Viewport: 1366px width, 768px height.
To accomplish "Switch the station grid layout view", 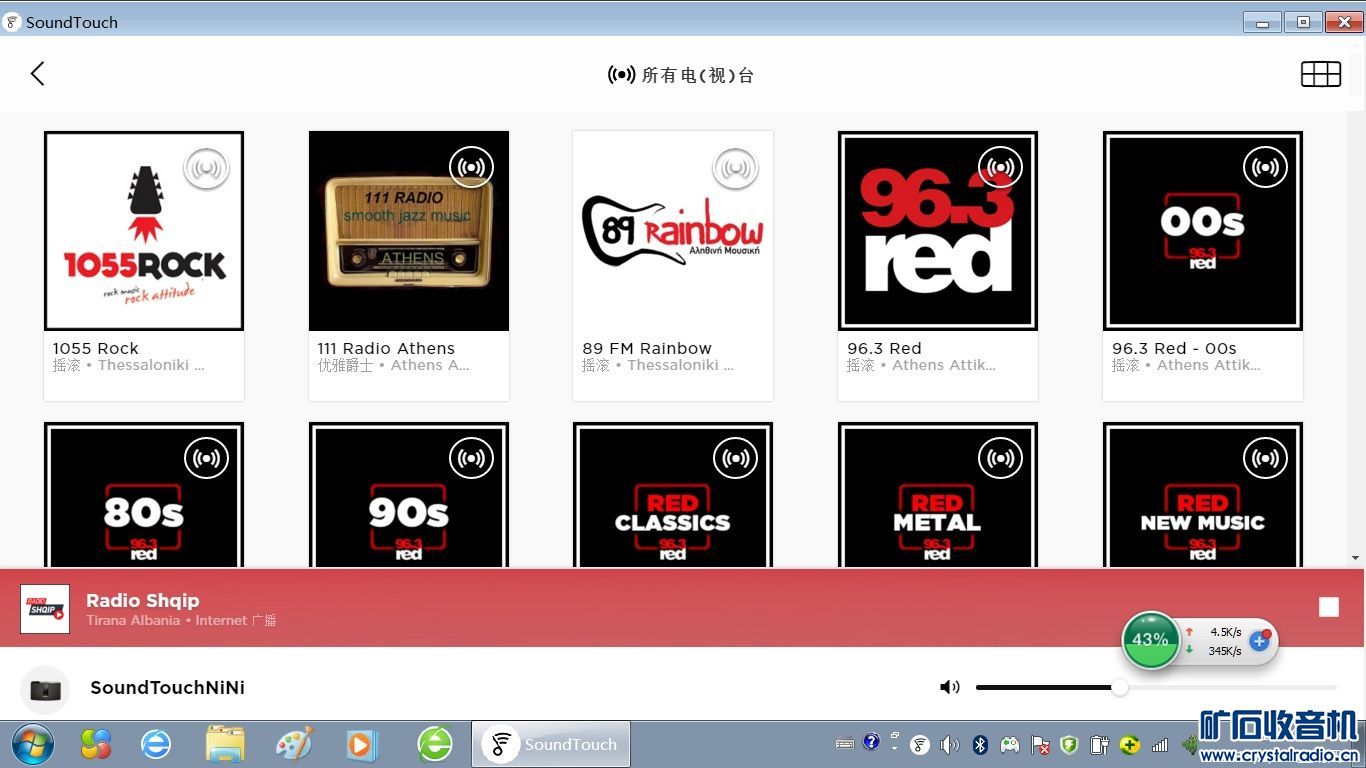I will tap(1320, 74).
